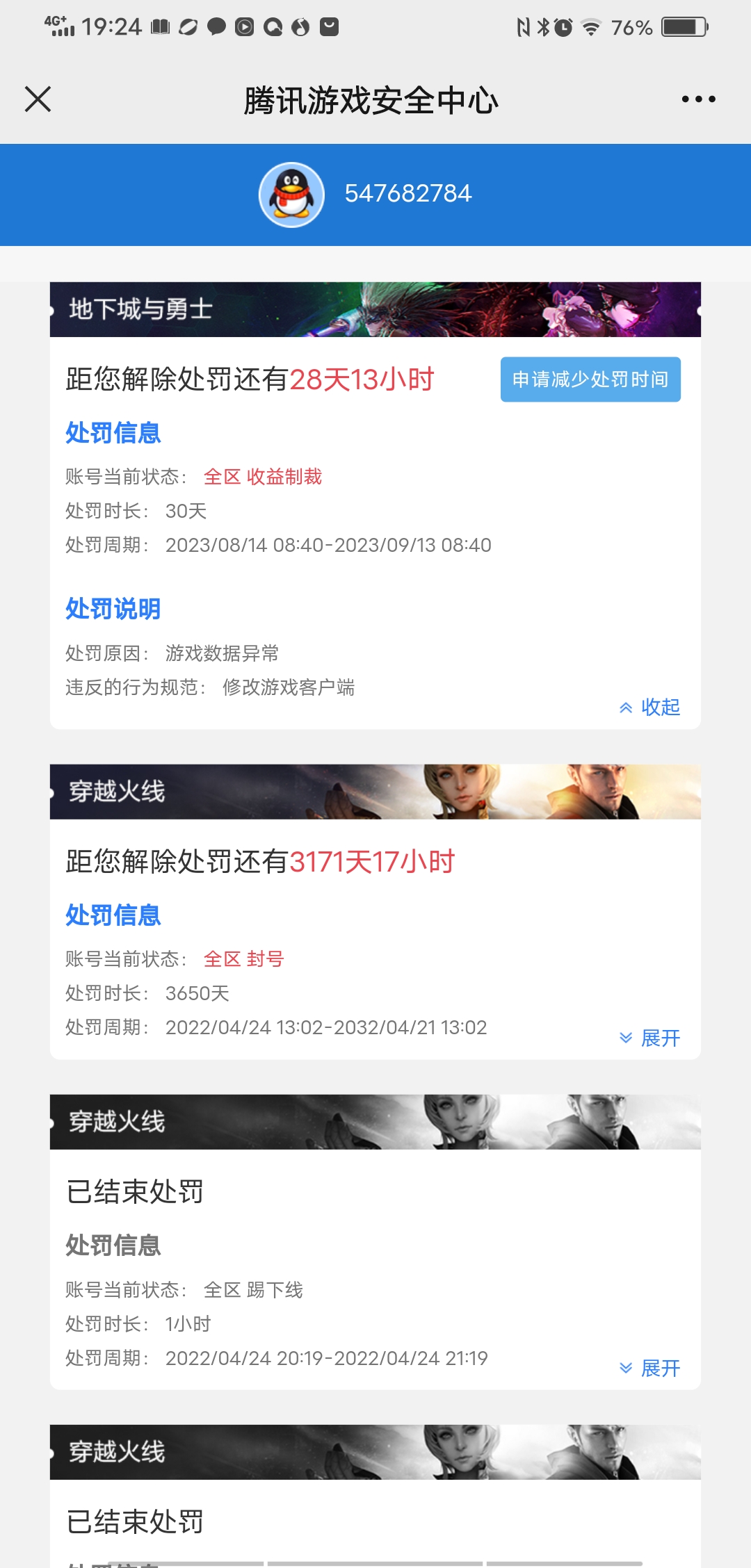Screen dimensions: 751x1568
Task: Open the three-dot overflow menu
Action: [x=698, y=99]
